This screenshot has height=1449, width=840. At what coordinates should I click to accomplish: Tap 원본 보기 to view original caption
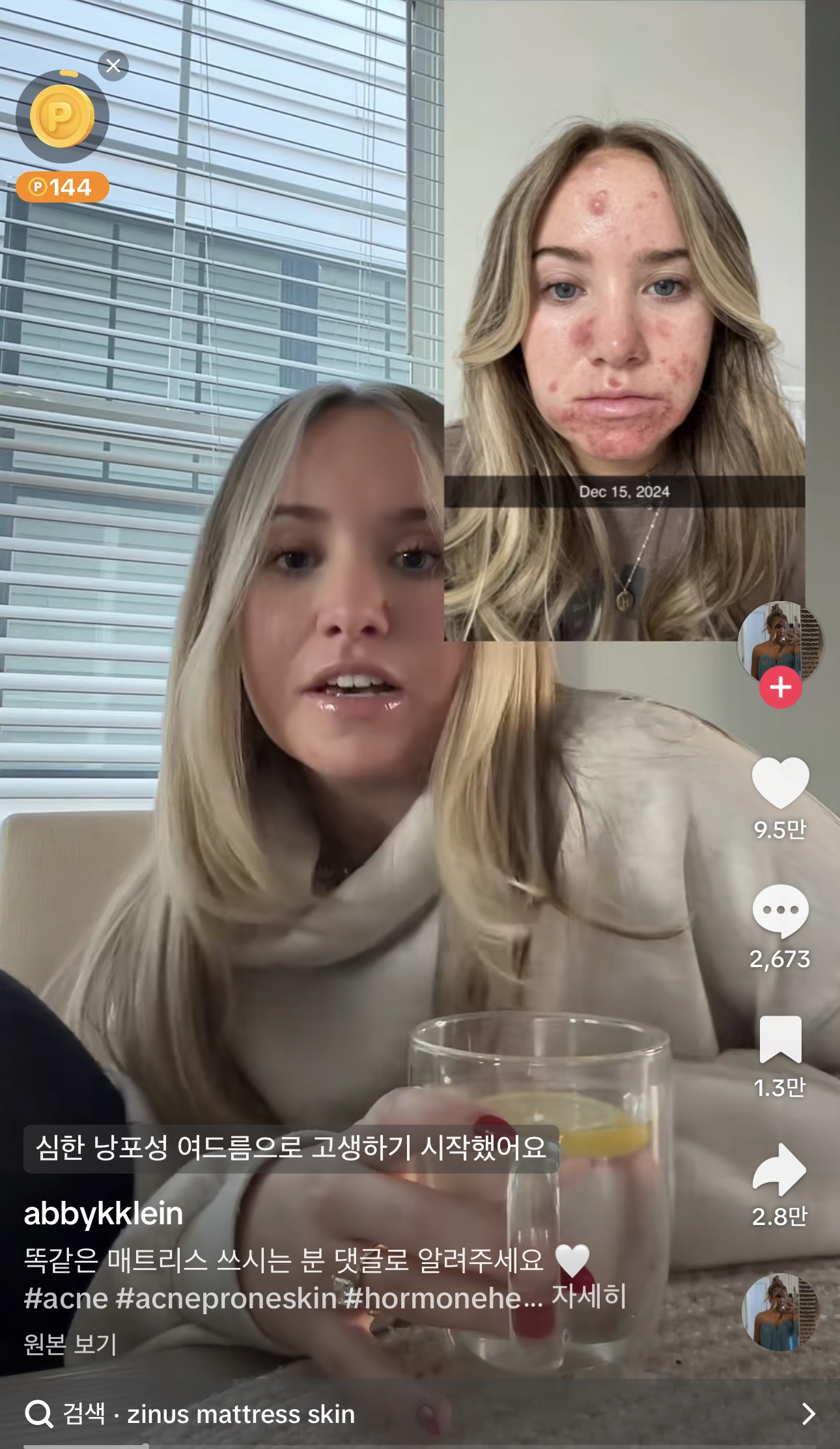click(70, 1343)
